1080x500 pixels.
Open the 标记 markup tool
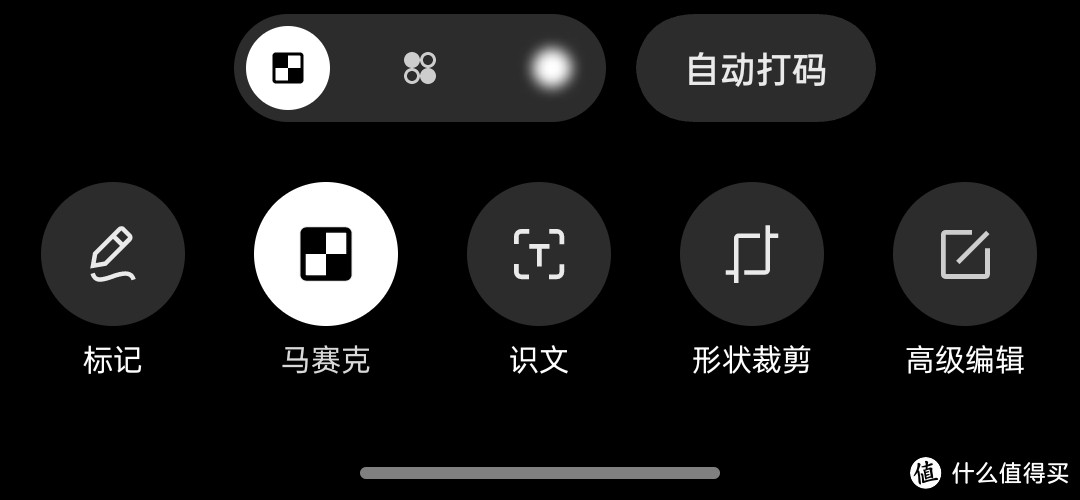(x=113, y=254)
